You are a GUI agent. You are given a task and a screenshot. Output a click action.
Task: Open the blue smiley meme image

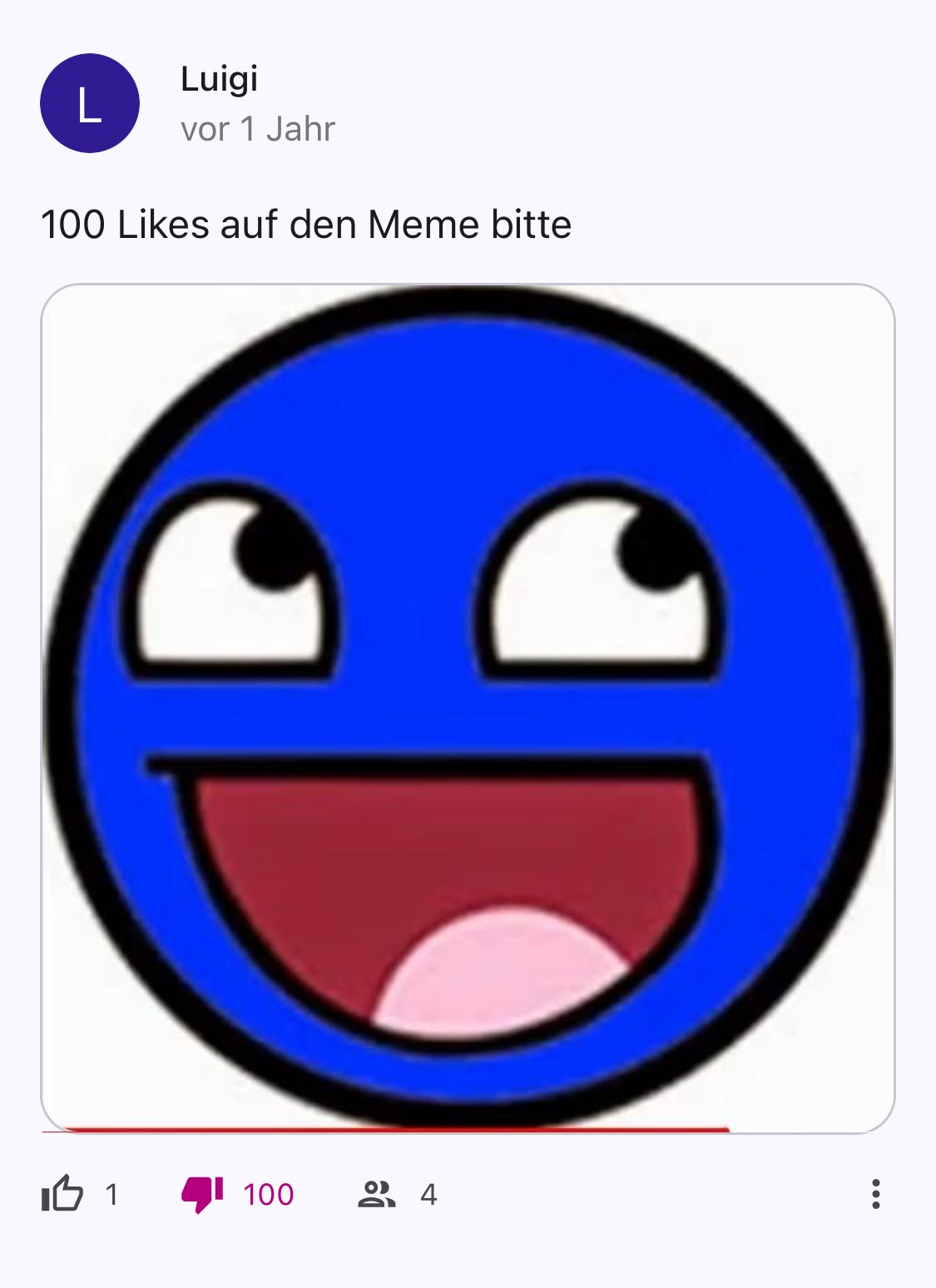pos(468,708)
